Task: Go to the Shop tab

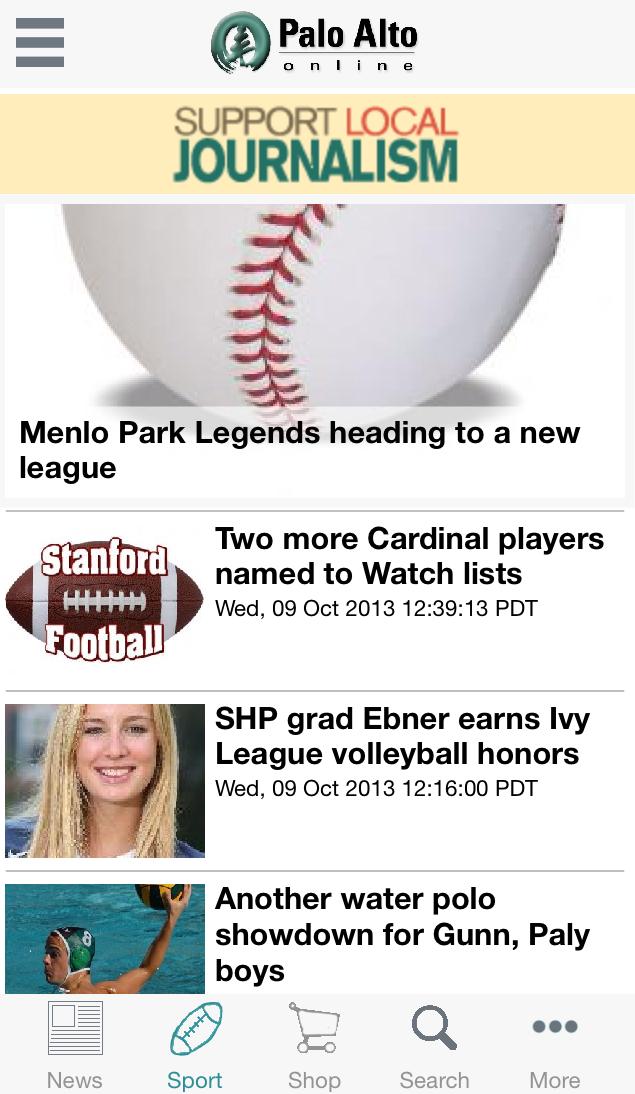Action: (x=314, y=1046)
